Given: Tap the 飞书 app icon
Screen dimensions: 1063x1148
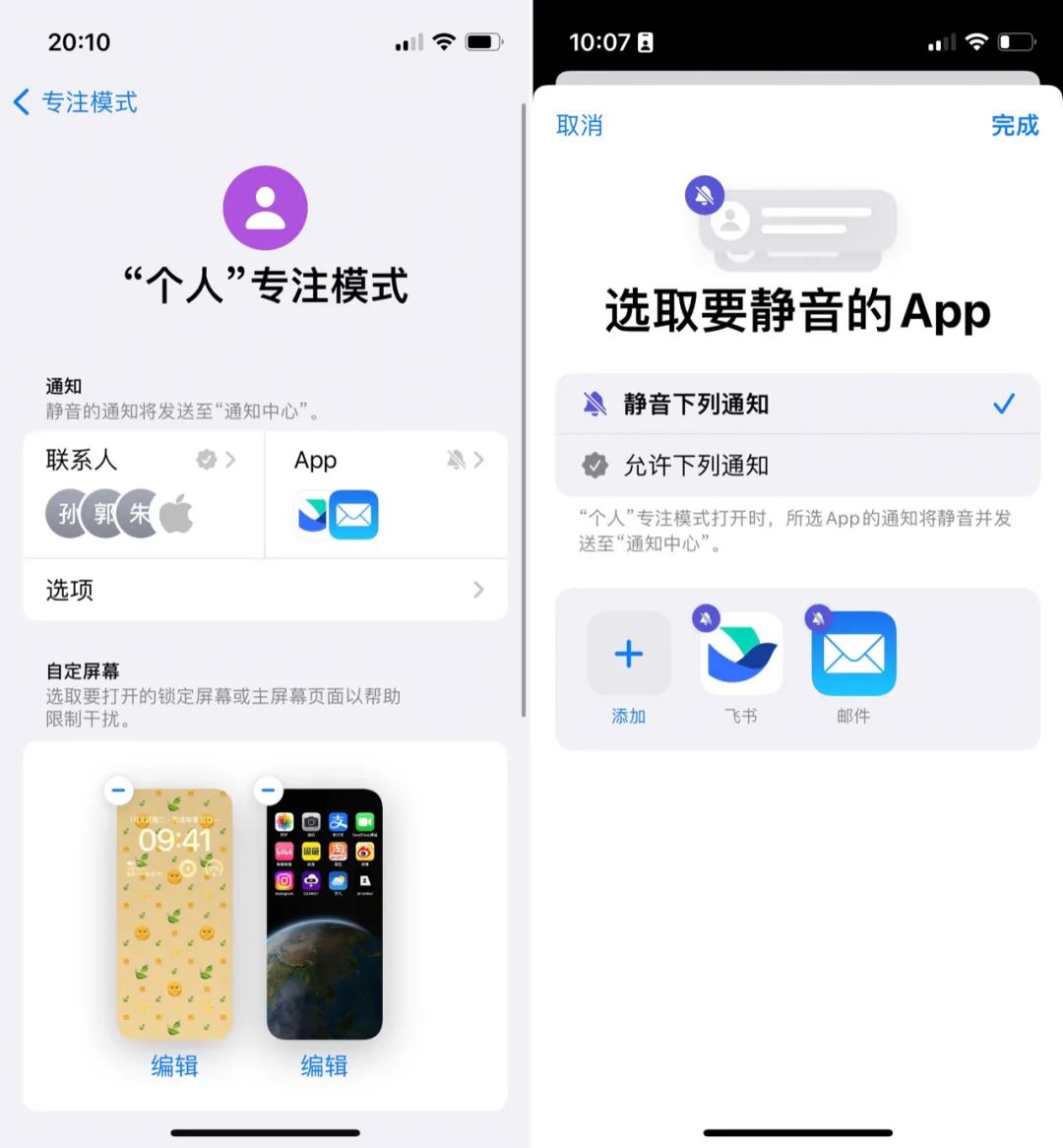Looking at the screenshot, I should (741, 655).
